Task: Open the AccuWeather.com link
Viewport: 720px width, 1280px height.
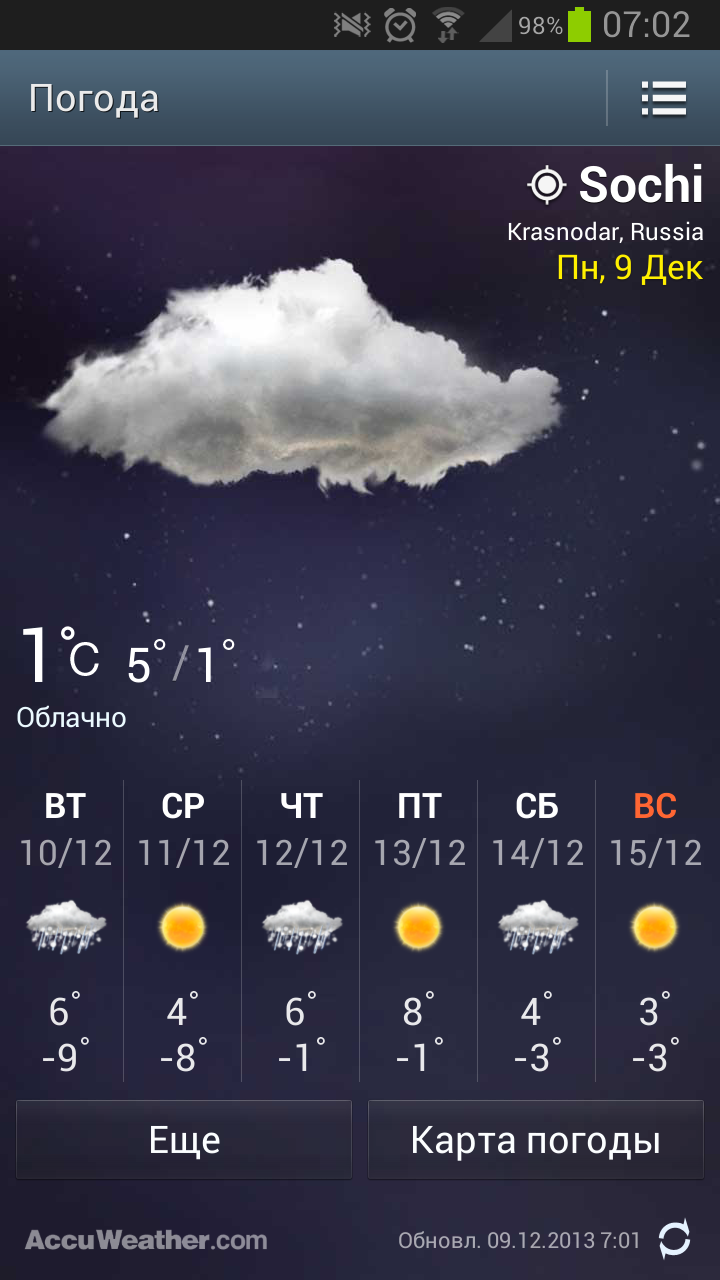Action: pos(146,1241)
